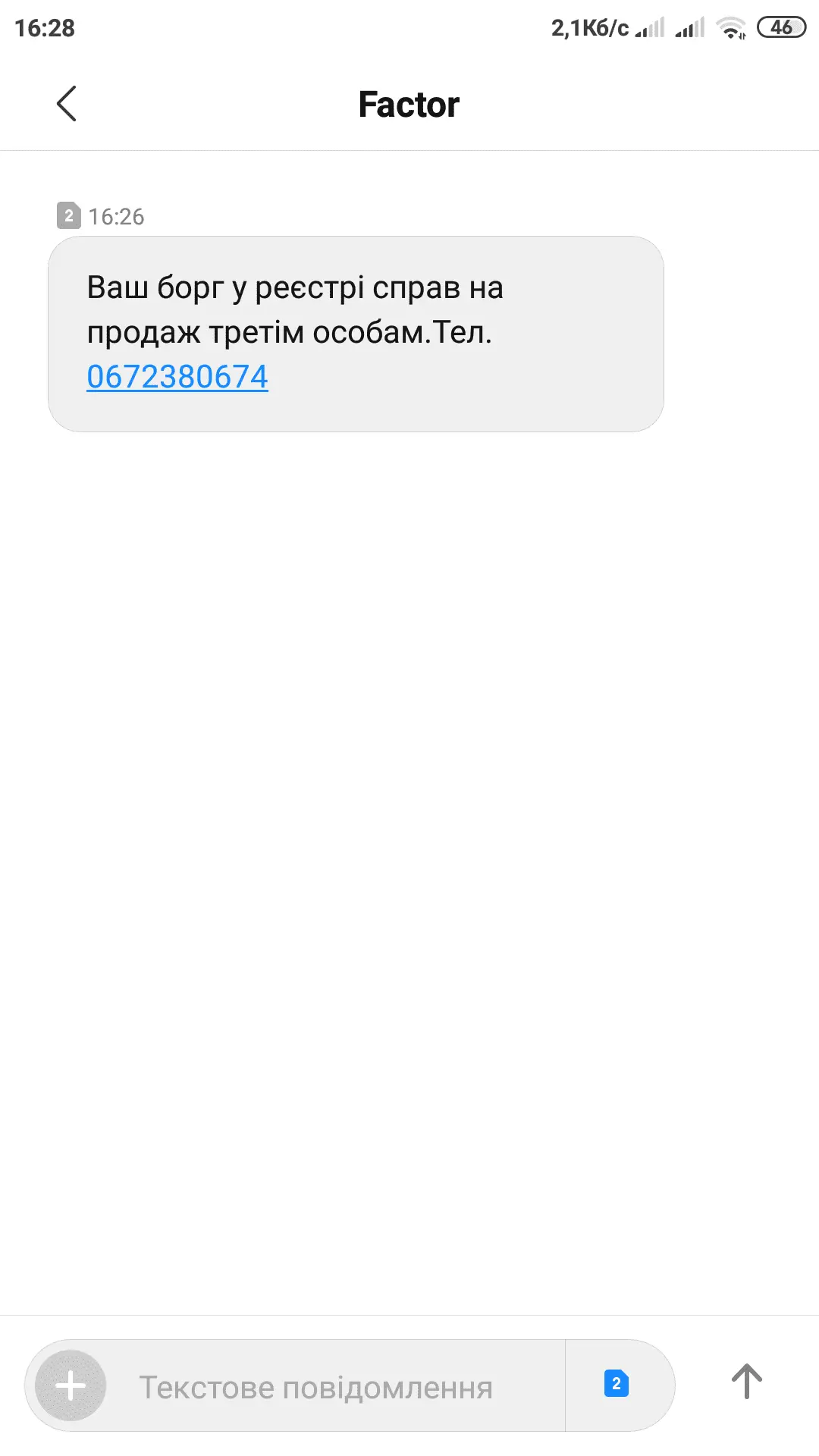Call the linked number 0672380674
The image size is (819, 1456).
tap(177, 377)
